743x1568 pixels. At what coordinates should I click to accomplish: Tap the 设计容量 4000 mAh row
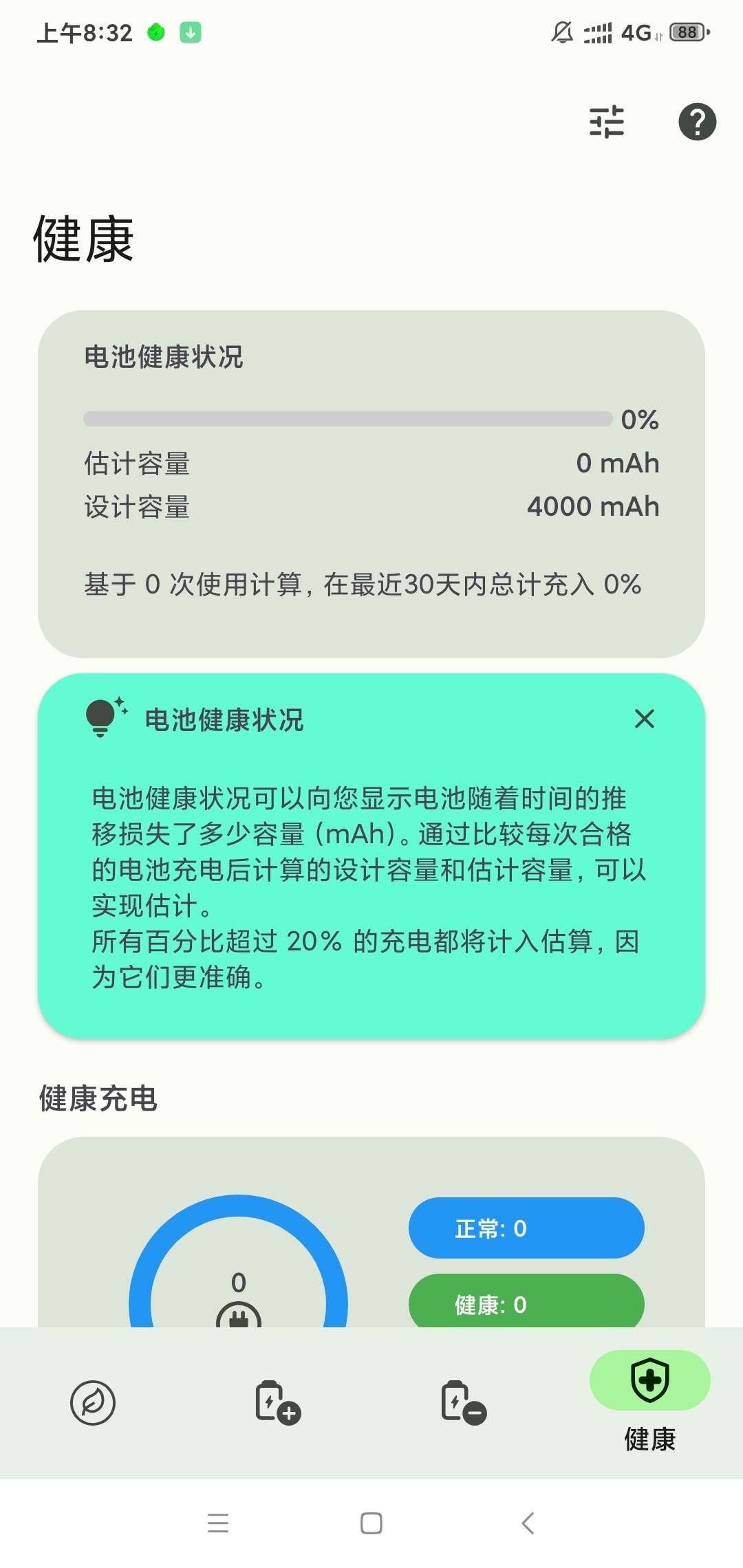pos(371,507)
